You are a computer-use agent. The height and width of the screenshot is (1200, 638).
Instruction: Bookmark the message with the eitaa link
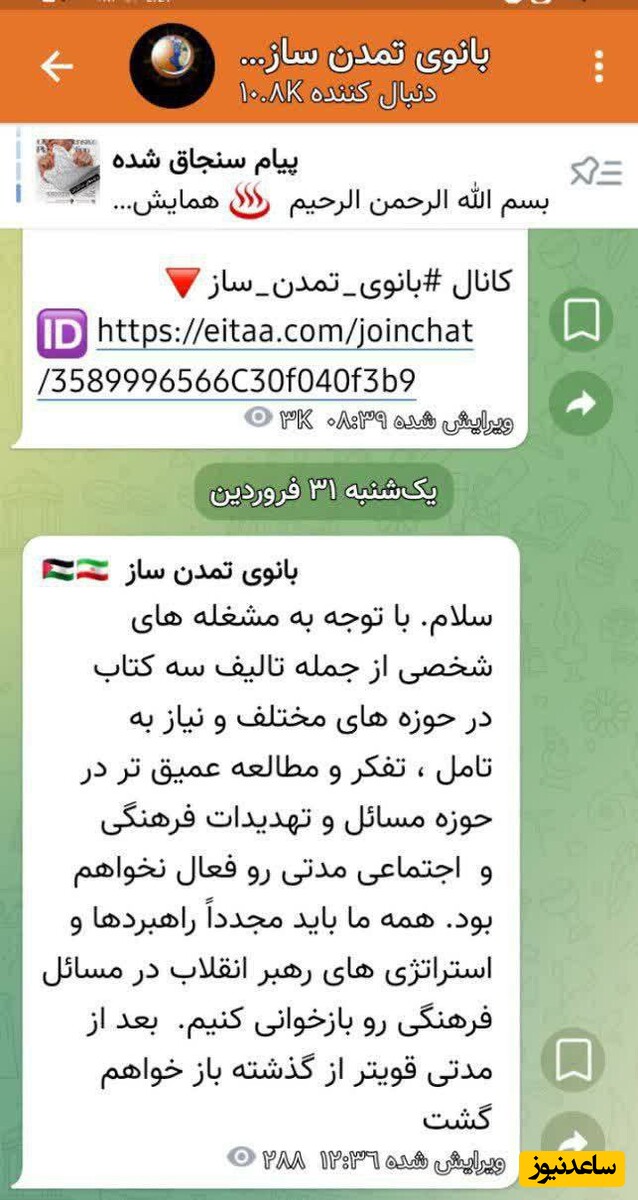coord(581,322)
